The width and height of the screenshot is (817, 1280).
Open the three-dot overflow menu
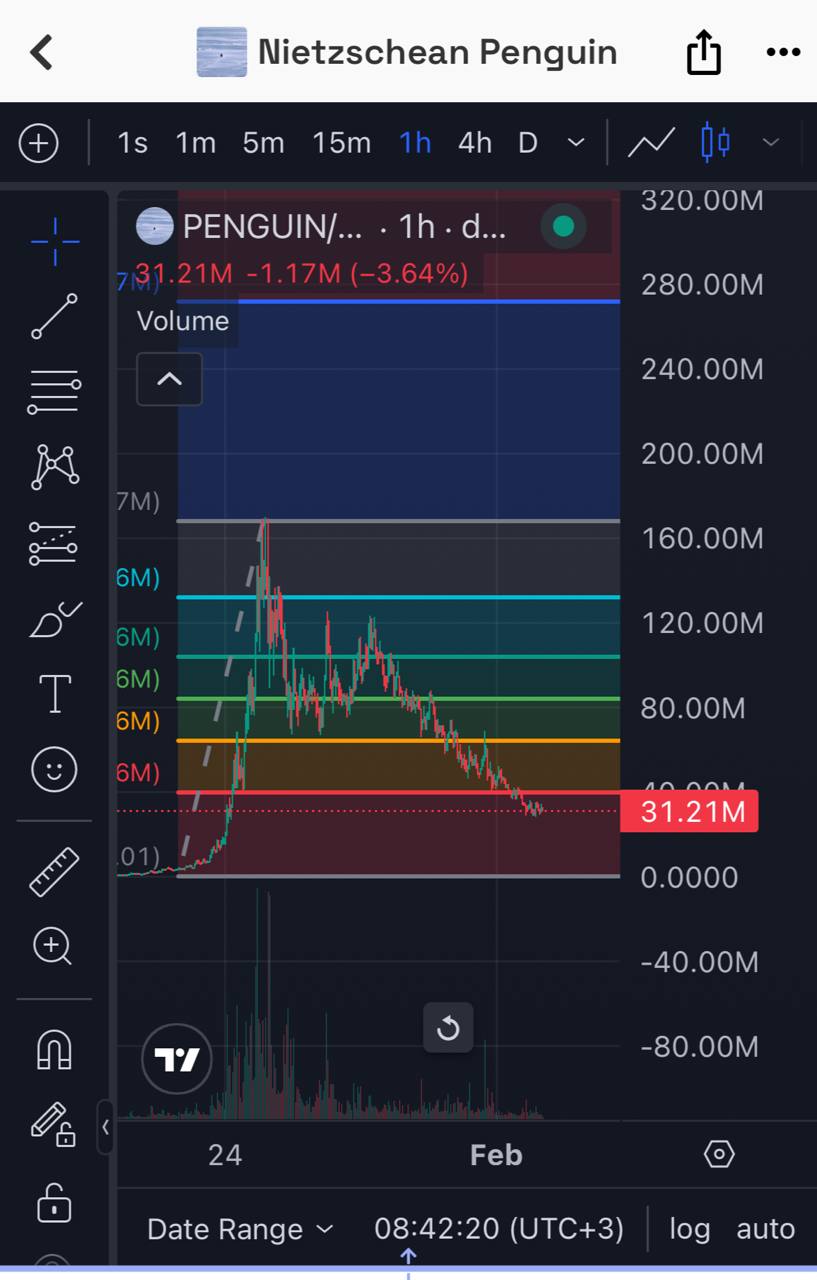[783, 52]
